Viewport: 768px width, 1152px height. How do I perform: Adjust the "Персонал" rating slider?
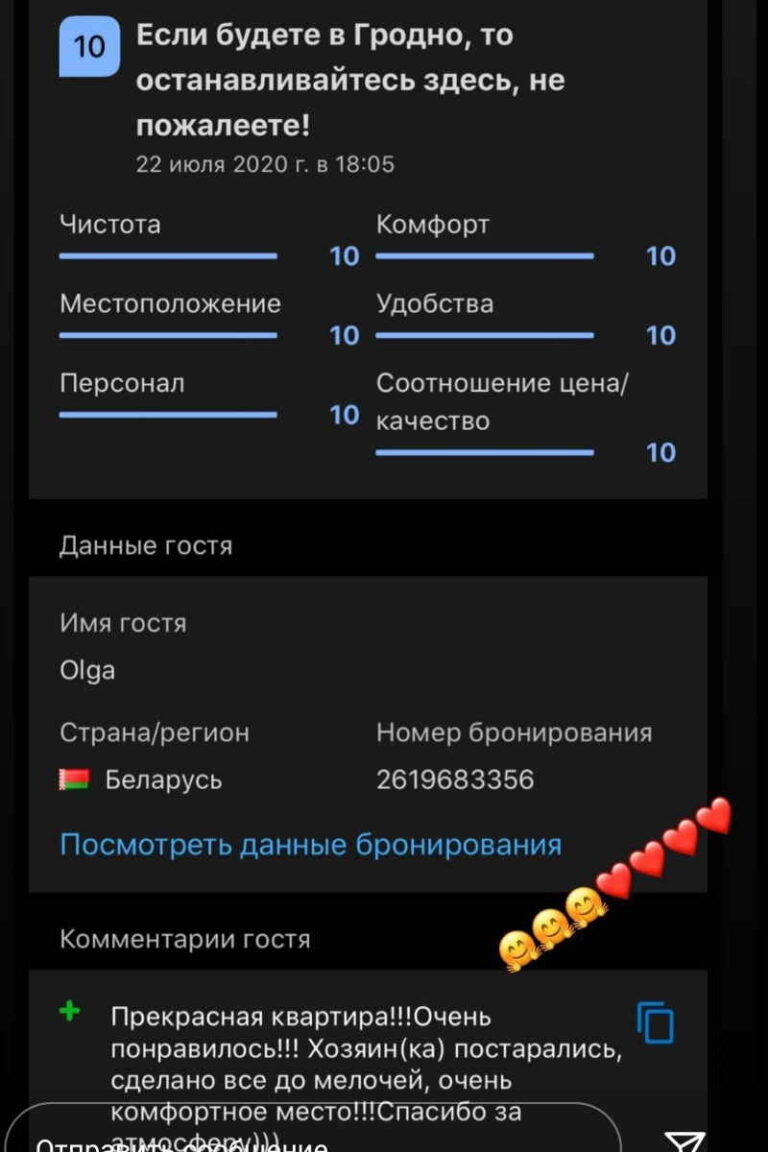coord(167,414)
